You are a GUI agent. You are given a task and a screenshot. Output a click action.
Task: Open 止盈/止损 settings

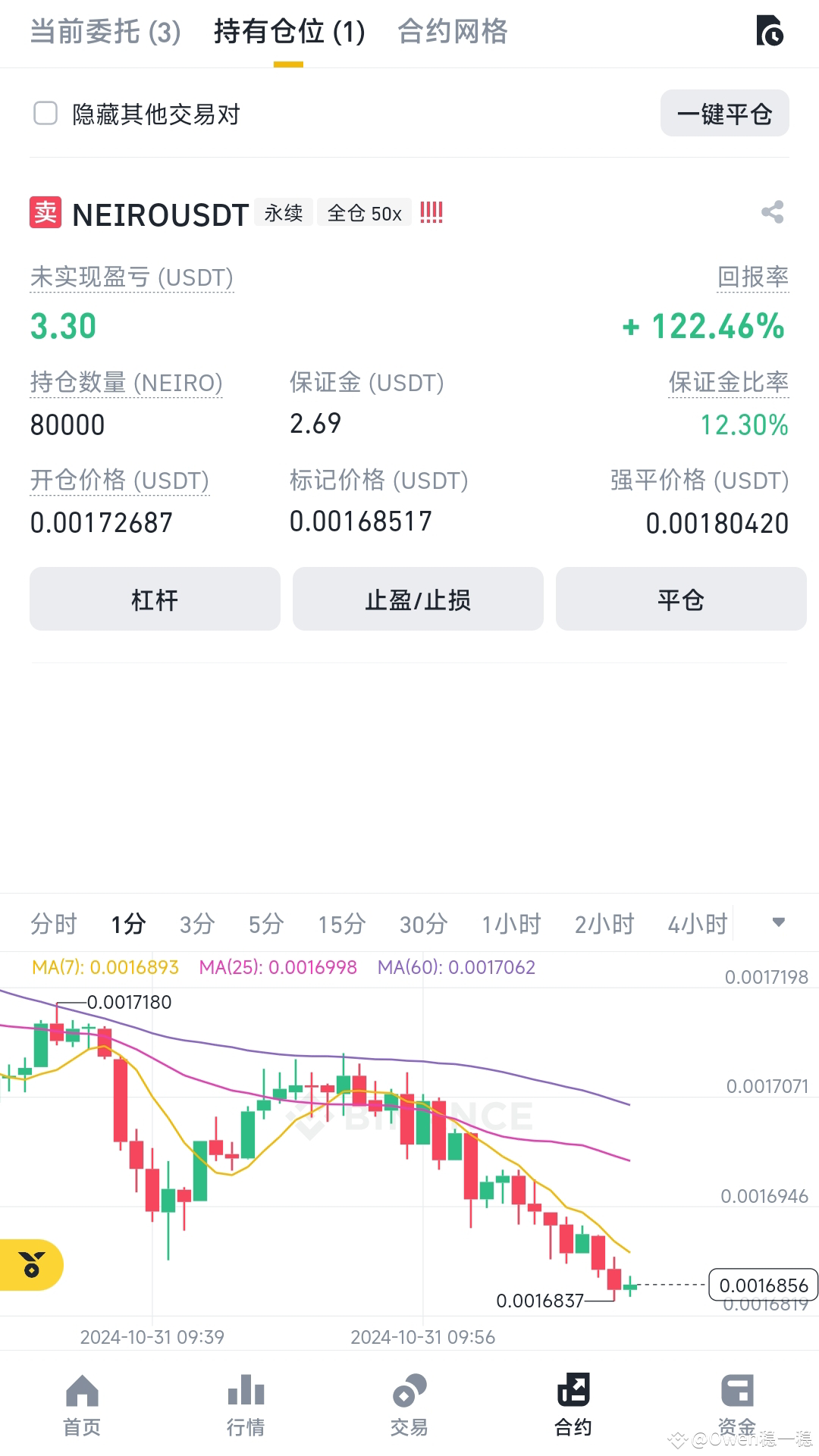click(x=418, y=599)
